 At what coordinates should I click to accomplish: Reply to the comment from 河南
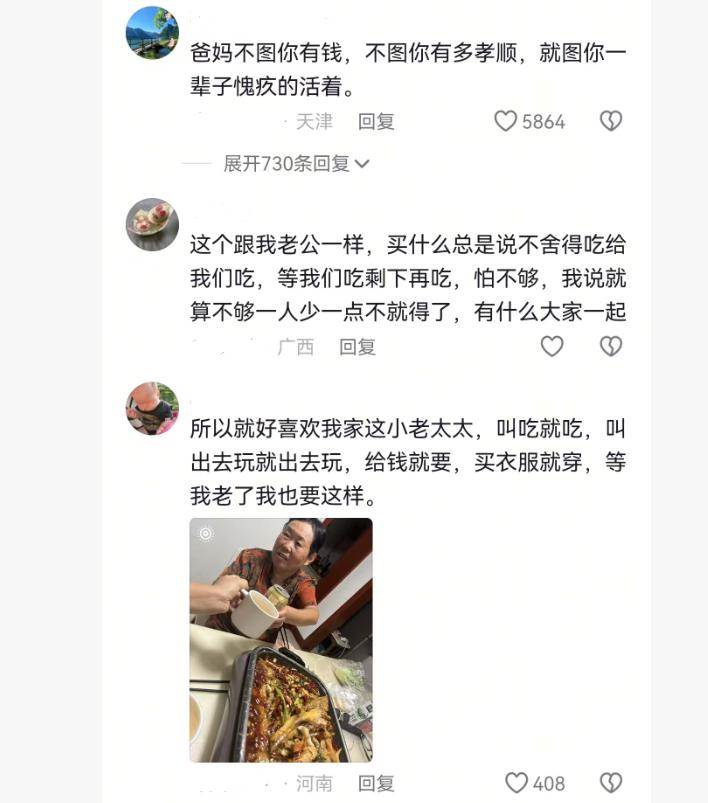(376, 783)
